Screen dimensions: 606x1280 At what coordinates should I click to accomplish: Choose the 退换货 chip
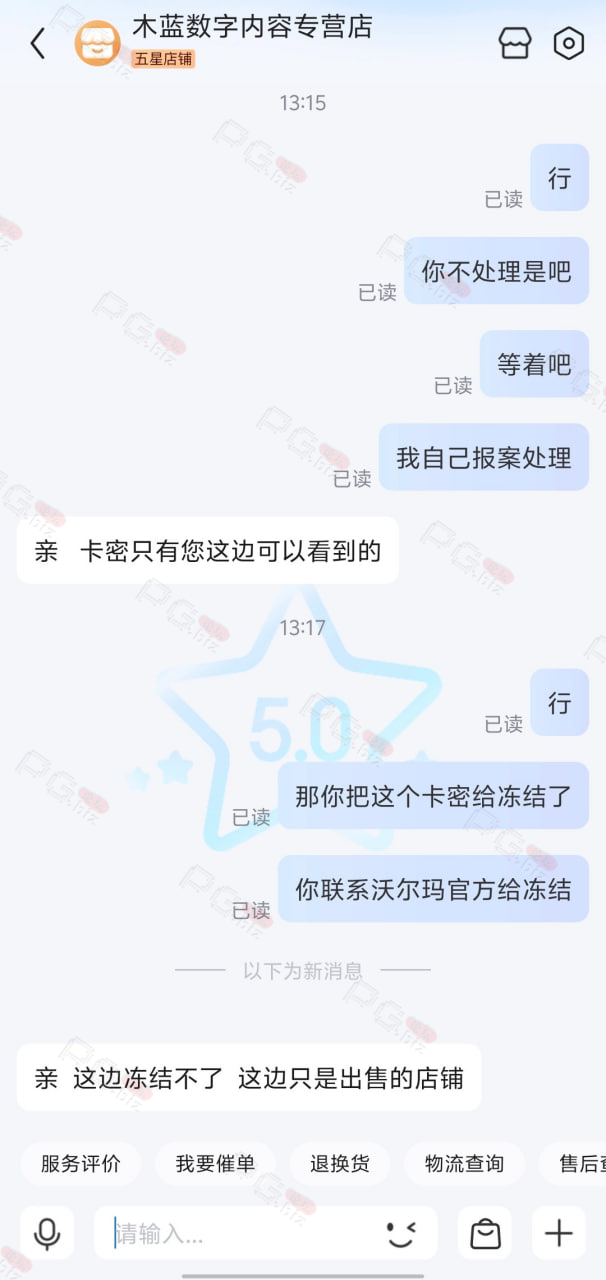[x=340, y=1164]
